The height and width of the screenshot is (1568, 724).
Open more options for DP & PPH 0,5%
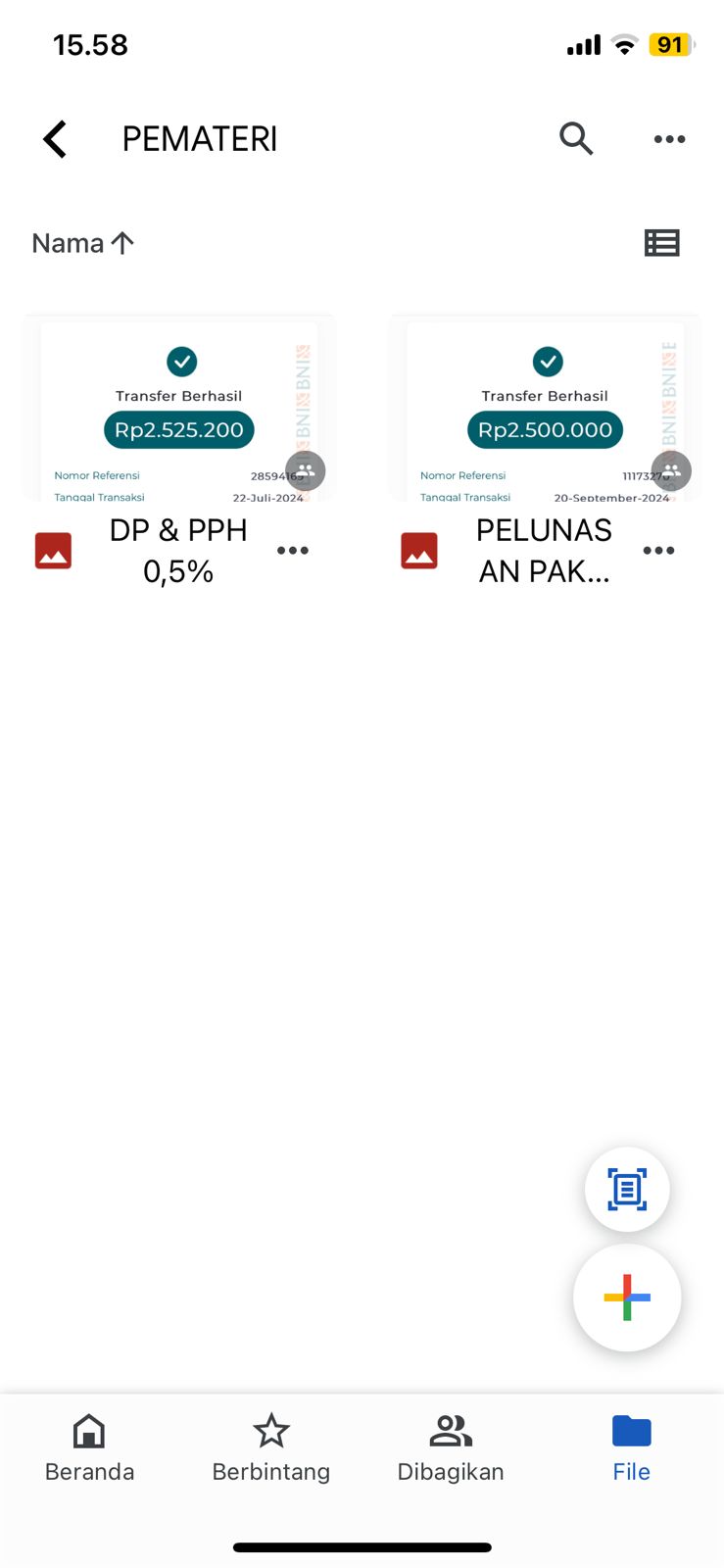click(292, 551)
